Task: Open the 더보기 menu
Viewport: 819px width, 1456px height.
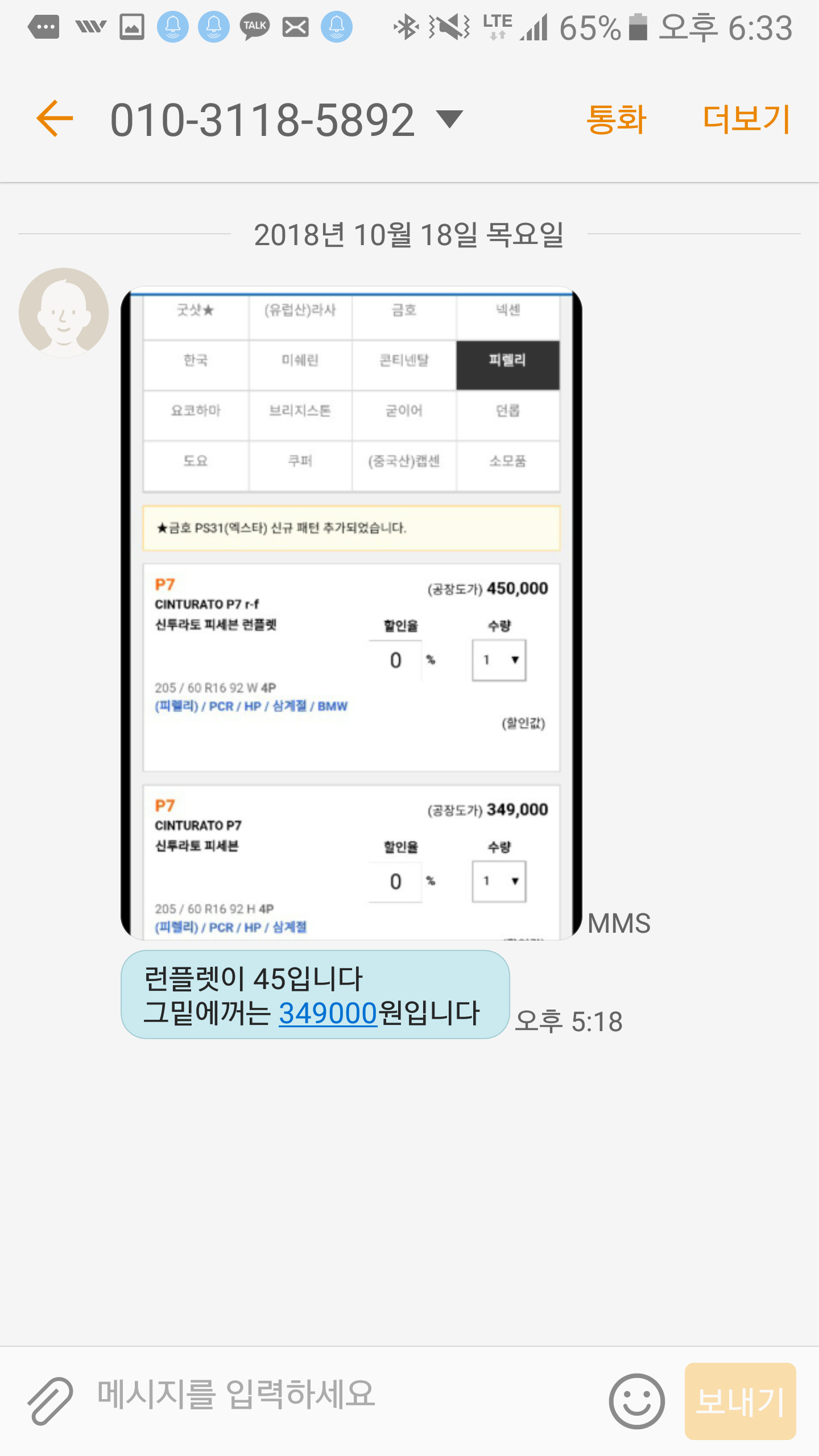Action: point(746,119)
